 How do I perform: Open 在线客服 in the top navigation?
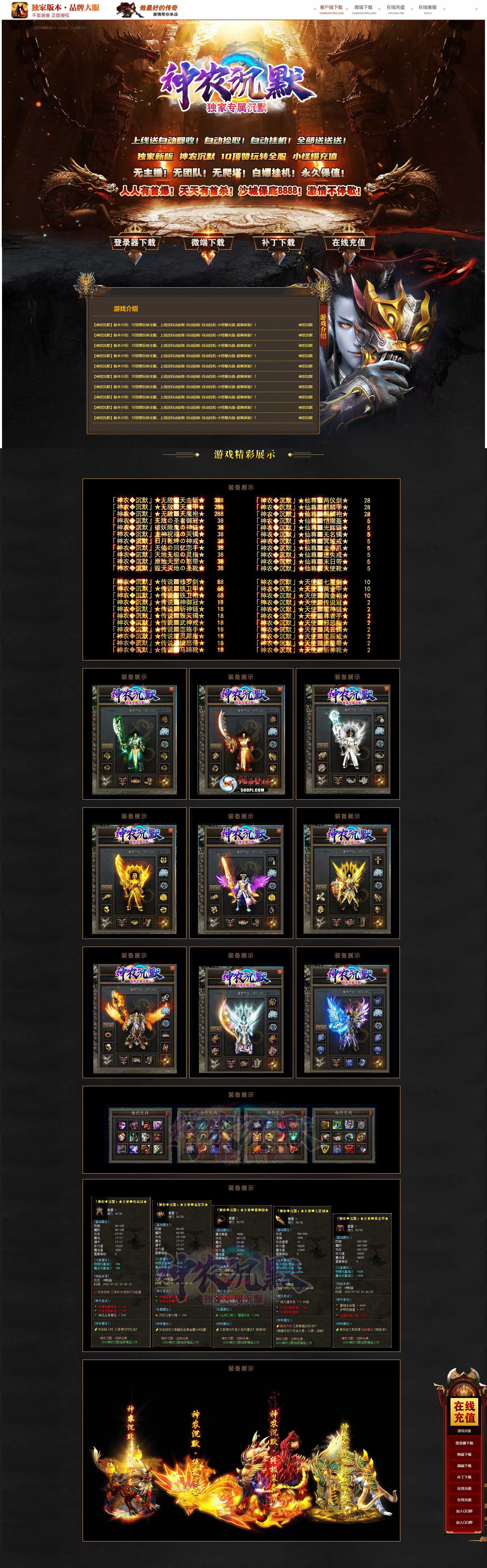pyautogui.click(x=427, y=9)
